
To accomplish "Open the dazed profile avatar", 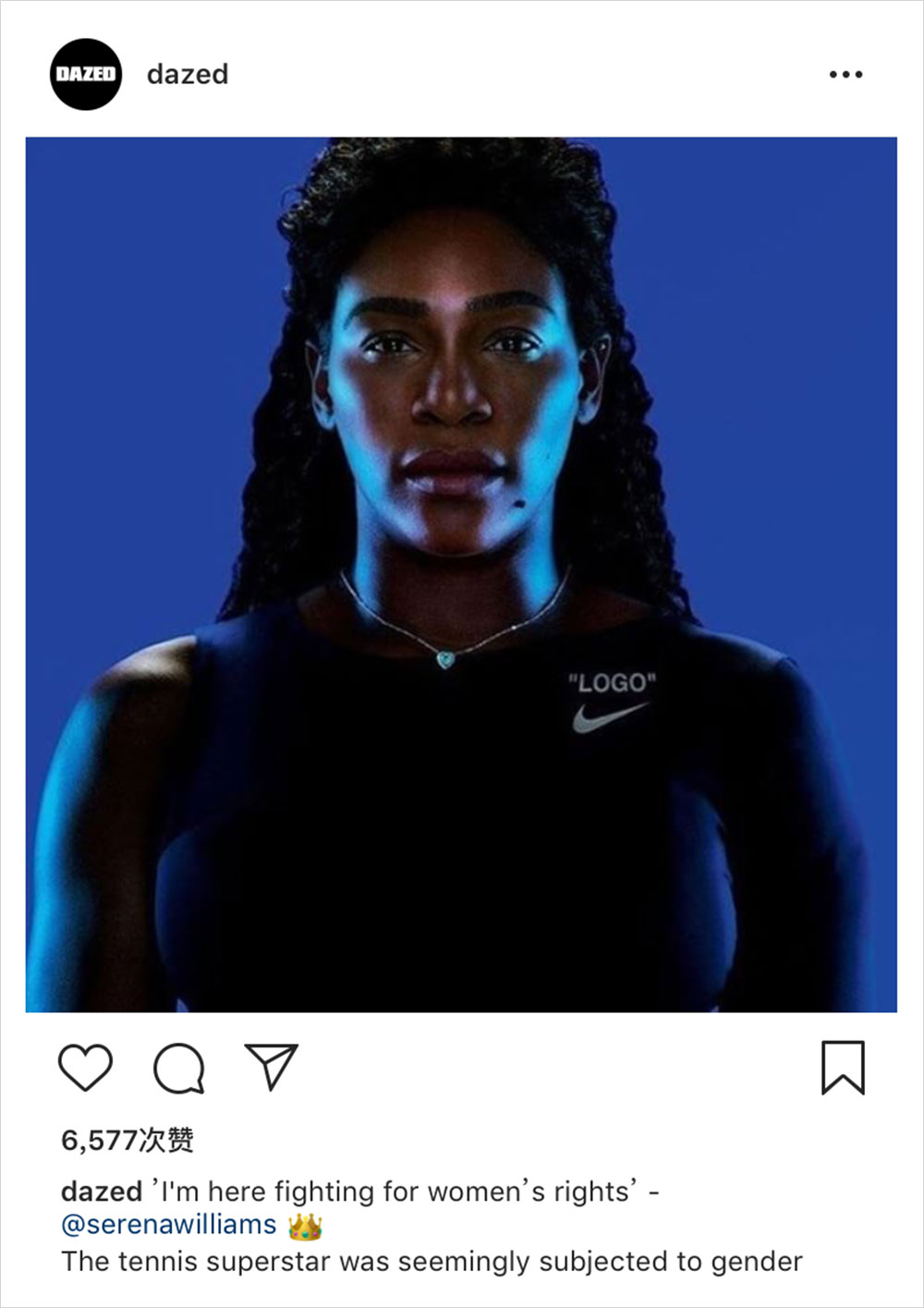I will click(85, 74).
